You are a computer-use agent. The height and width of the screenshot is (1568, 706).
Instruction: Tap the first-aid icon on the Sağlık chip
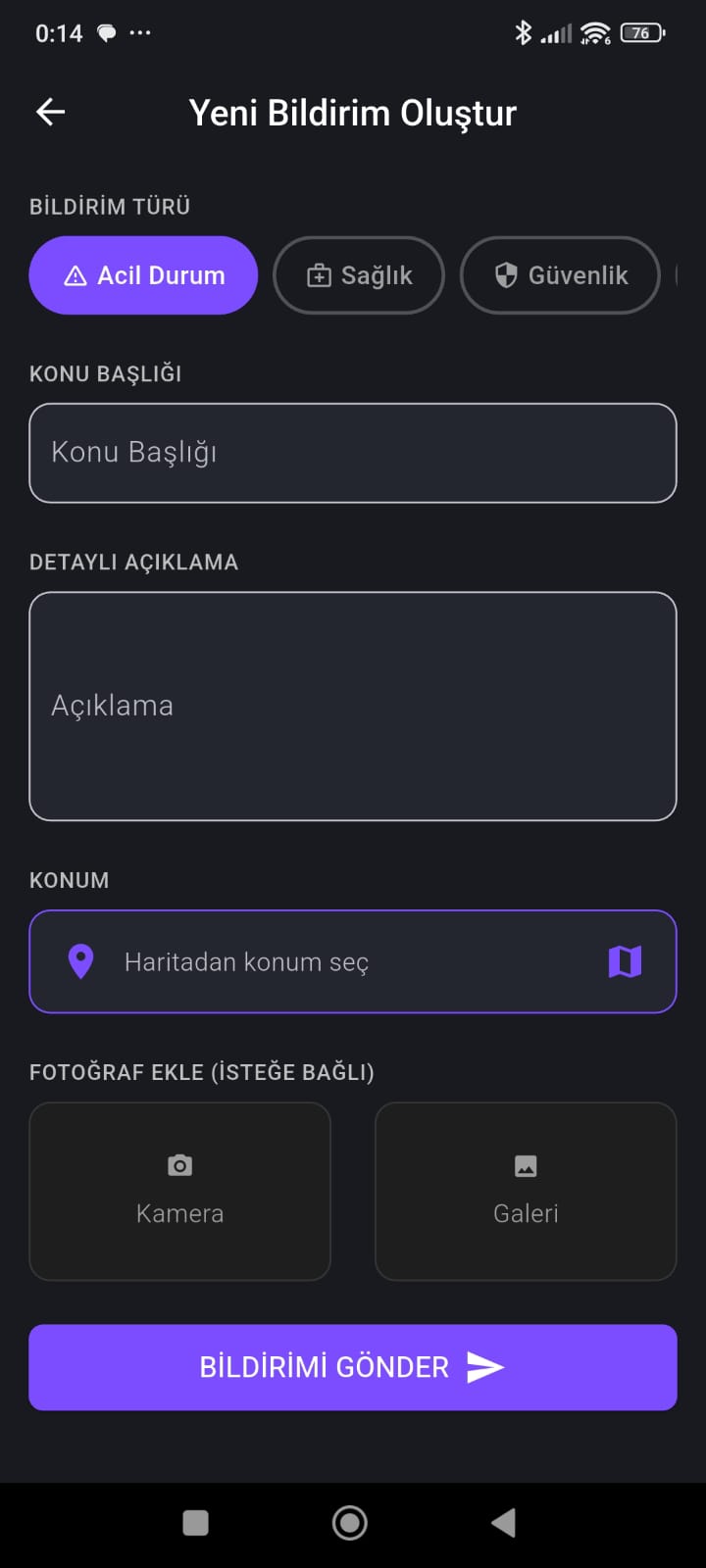point(320,275)
